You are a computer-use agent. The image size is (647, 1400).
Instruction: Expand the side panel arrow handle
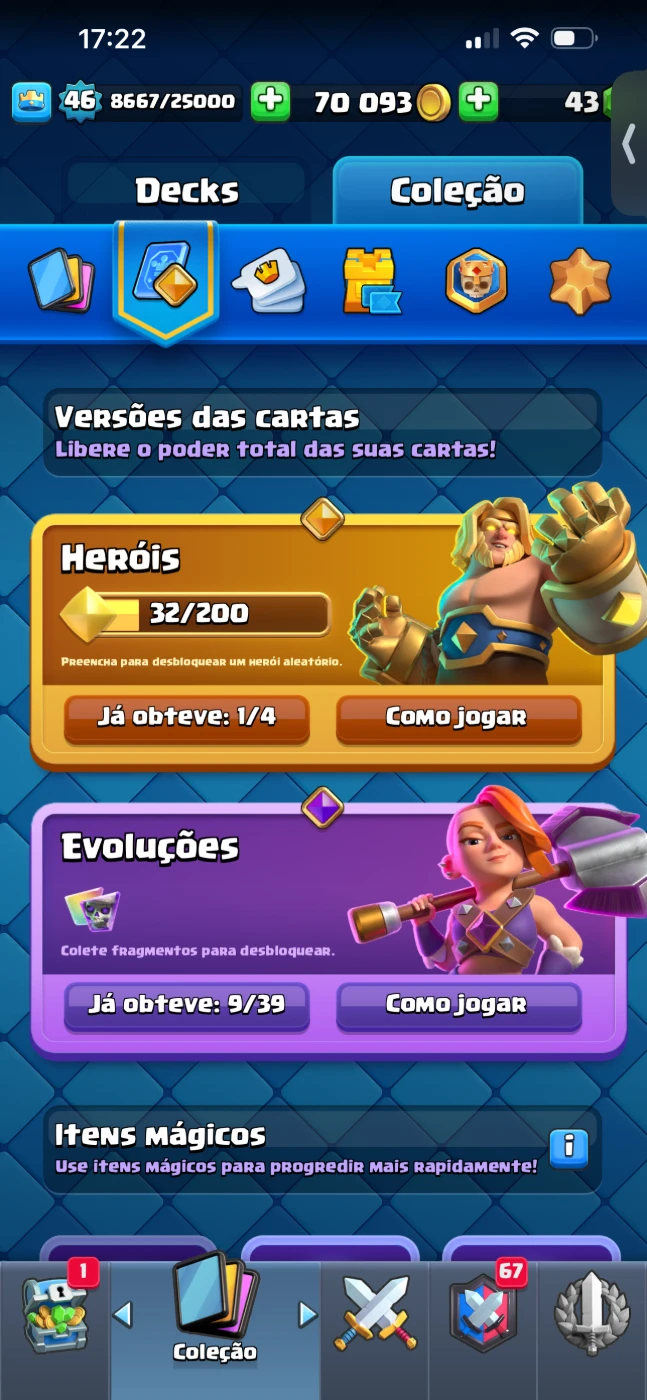629,144
